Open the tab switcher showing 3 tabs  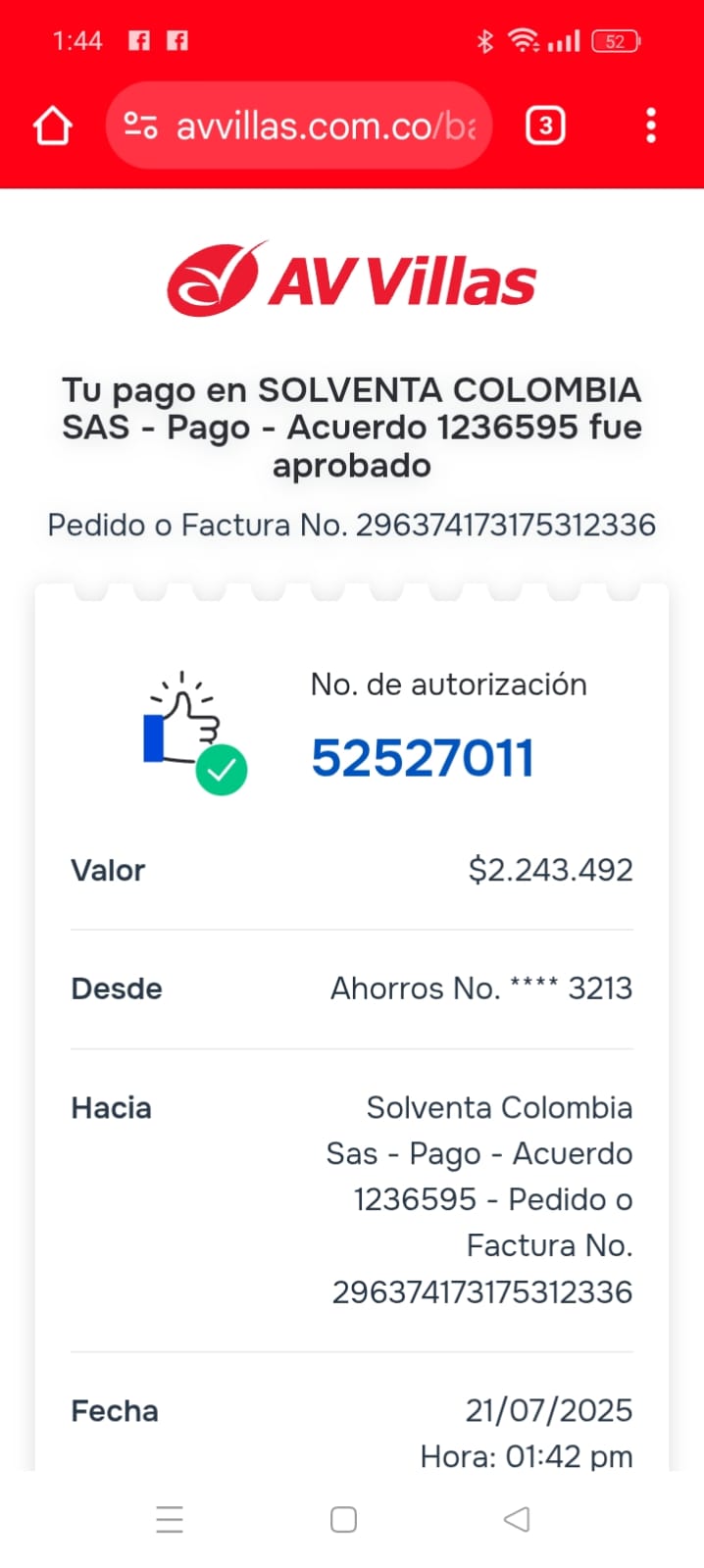point(545,126)
